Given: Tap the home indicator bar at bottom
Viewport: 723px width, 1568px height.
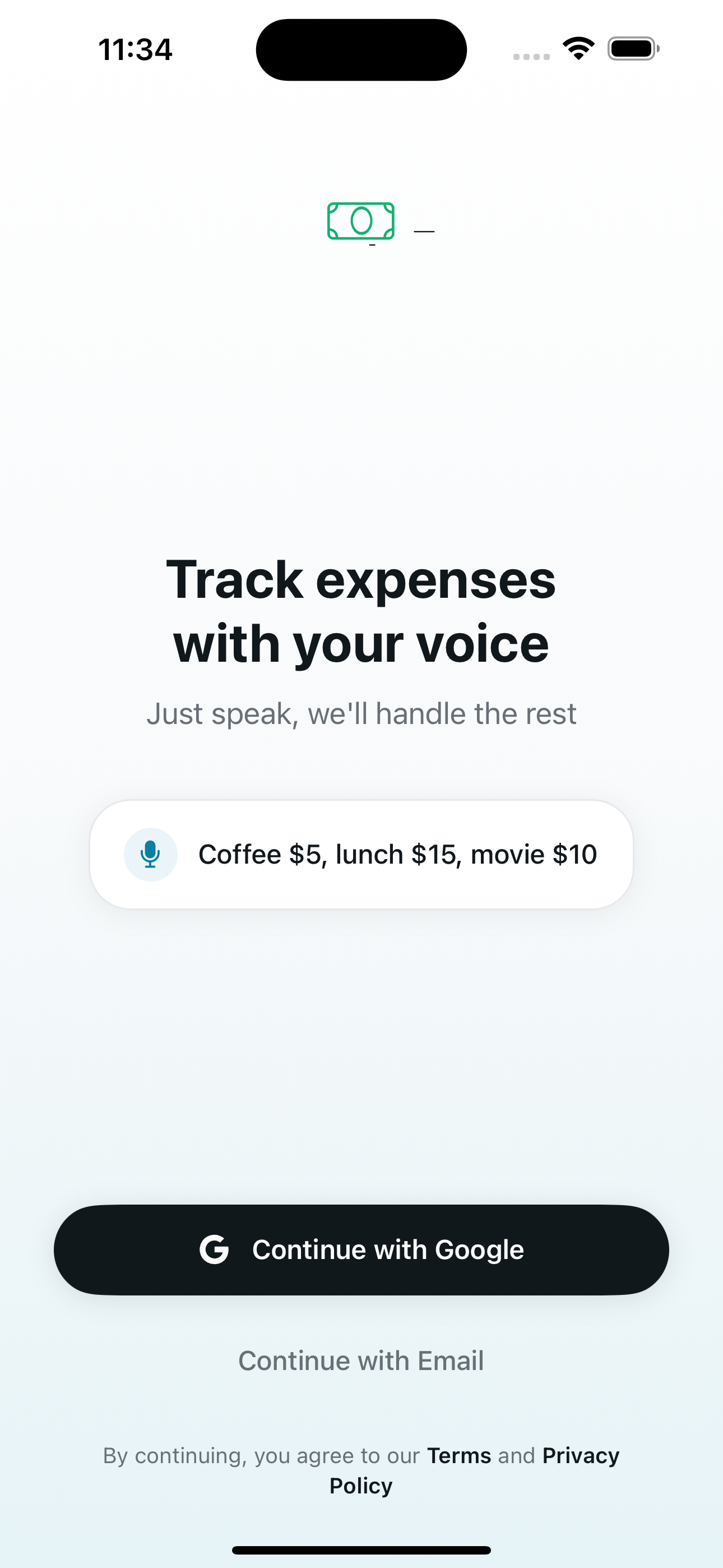Looking at the screenshot, I should click(x=361, y=1548).
